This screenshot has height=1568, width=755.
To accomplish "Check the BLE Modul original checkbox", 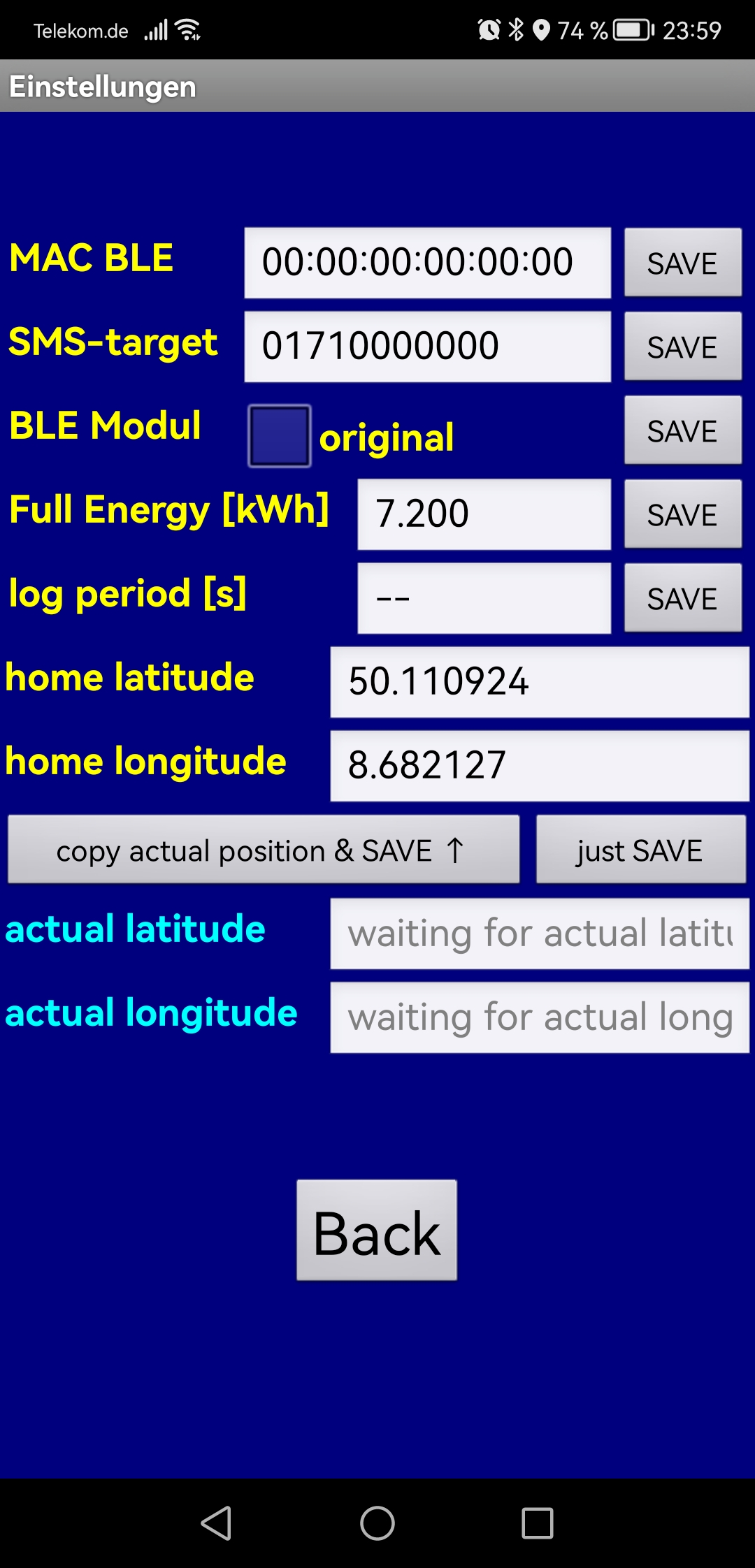I will point(280,436).
